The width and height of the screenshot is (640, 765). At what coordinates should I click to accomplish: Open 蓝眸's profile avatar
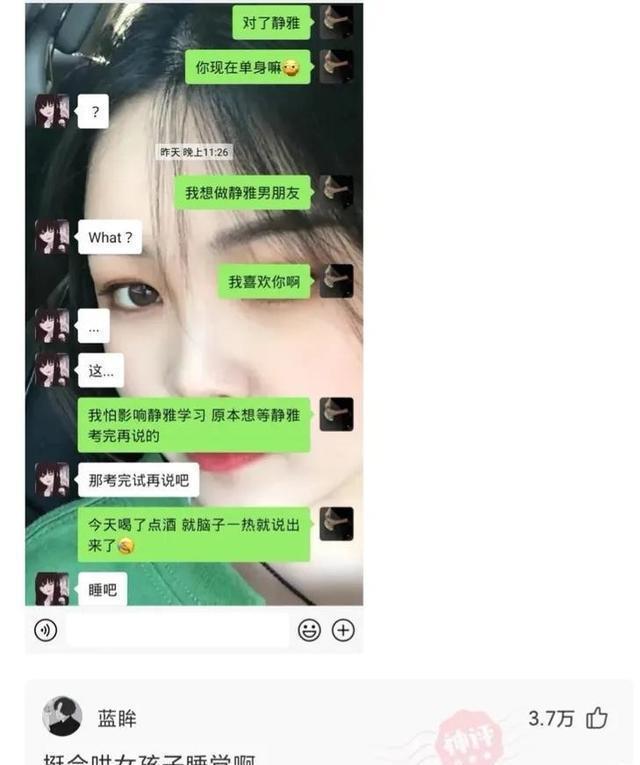click(62, 717)
